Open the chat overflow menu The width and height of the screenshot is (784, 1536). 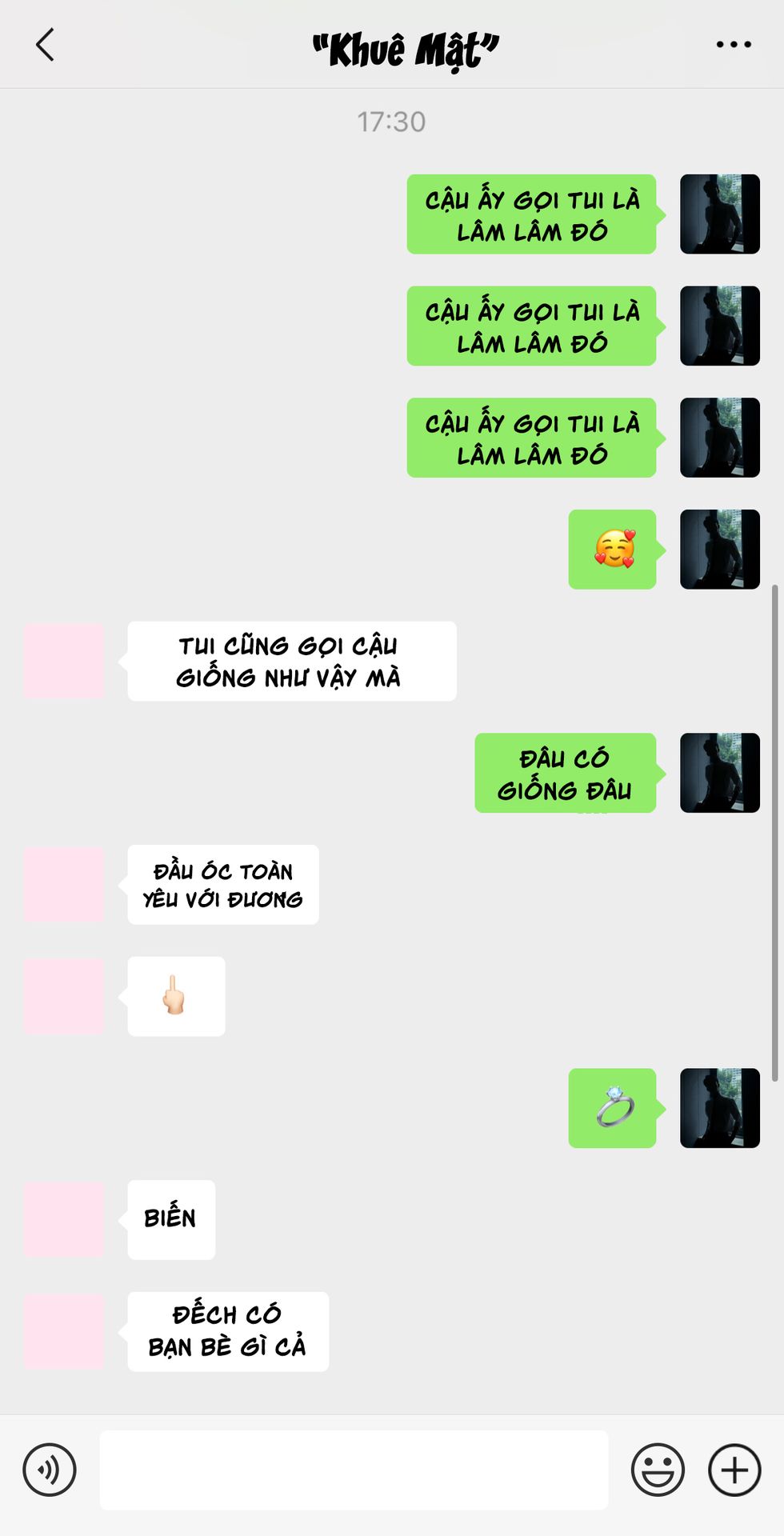(x=733, y=45)
